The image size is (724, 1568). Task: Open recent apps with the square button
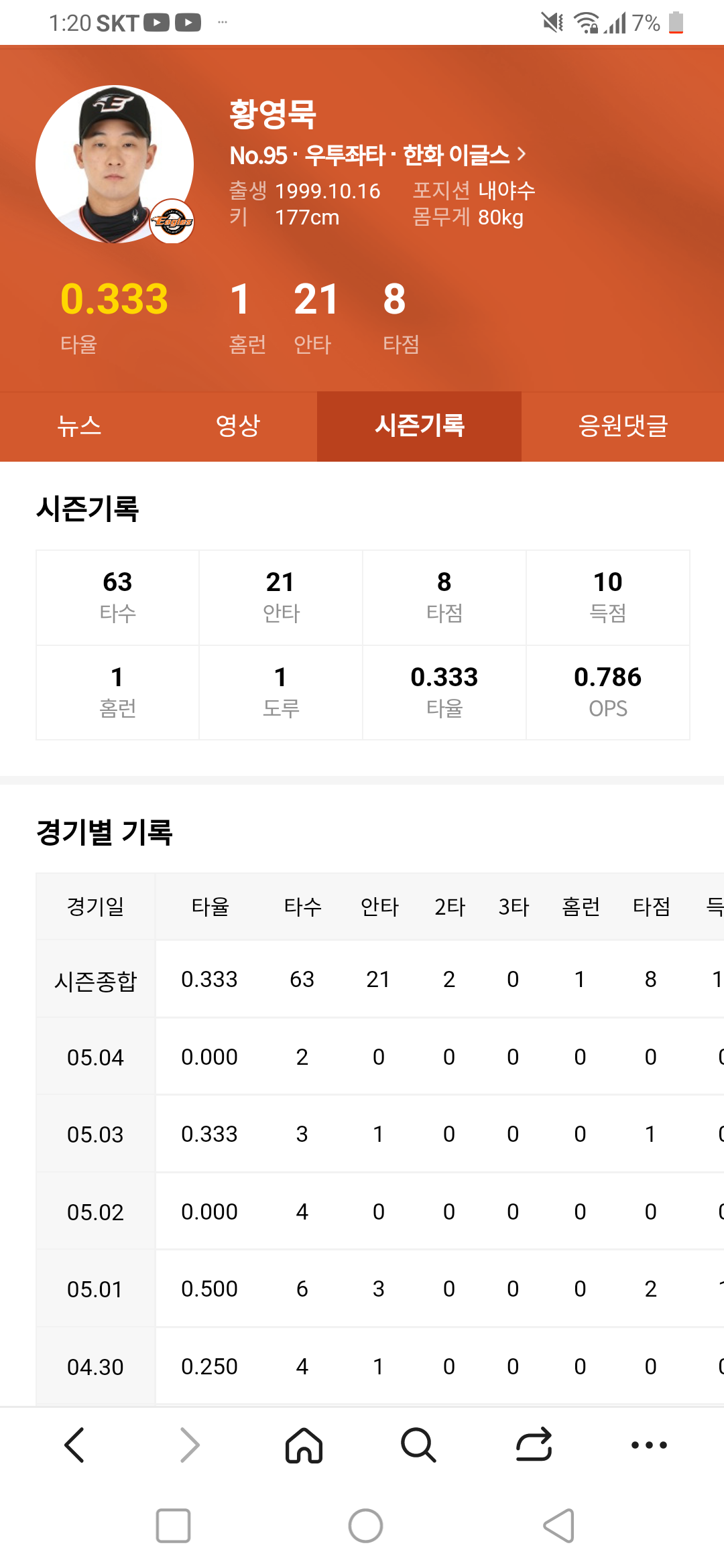[173, 1526]
